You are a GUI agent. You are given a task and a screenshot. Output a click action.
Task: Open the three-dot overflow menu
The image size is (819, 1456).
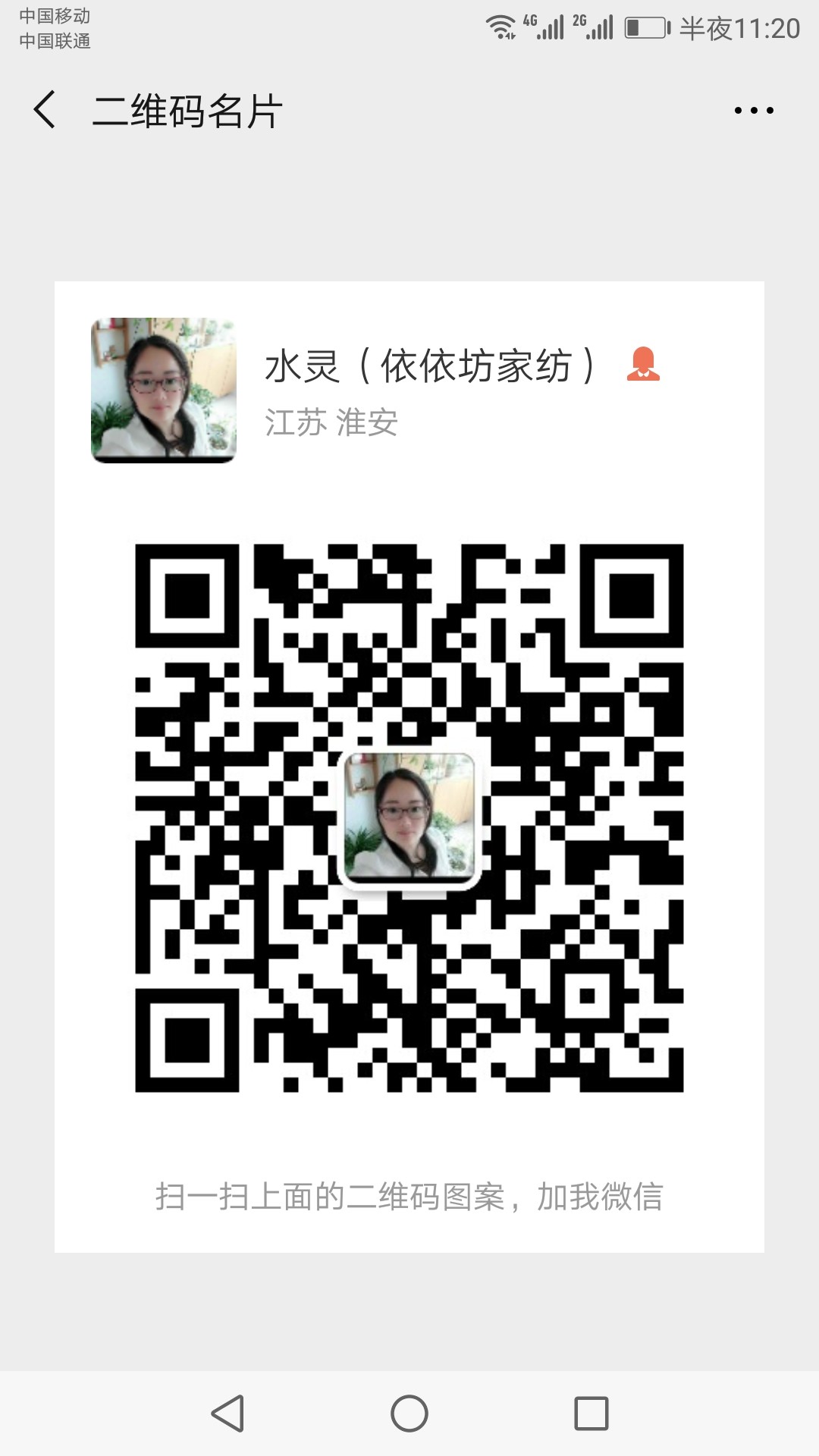pos(754,111)
